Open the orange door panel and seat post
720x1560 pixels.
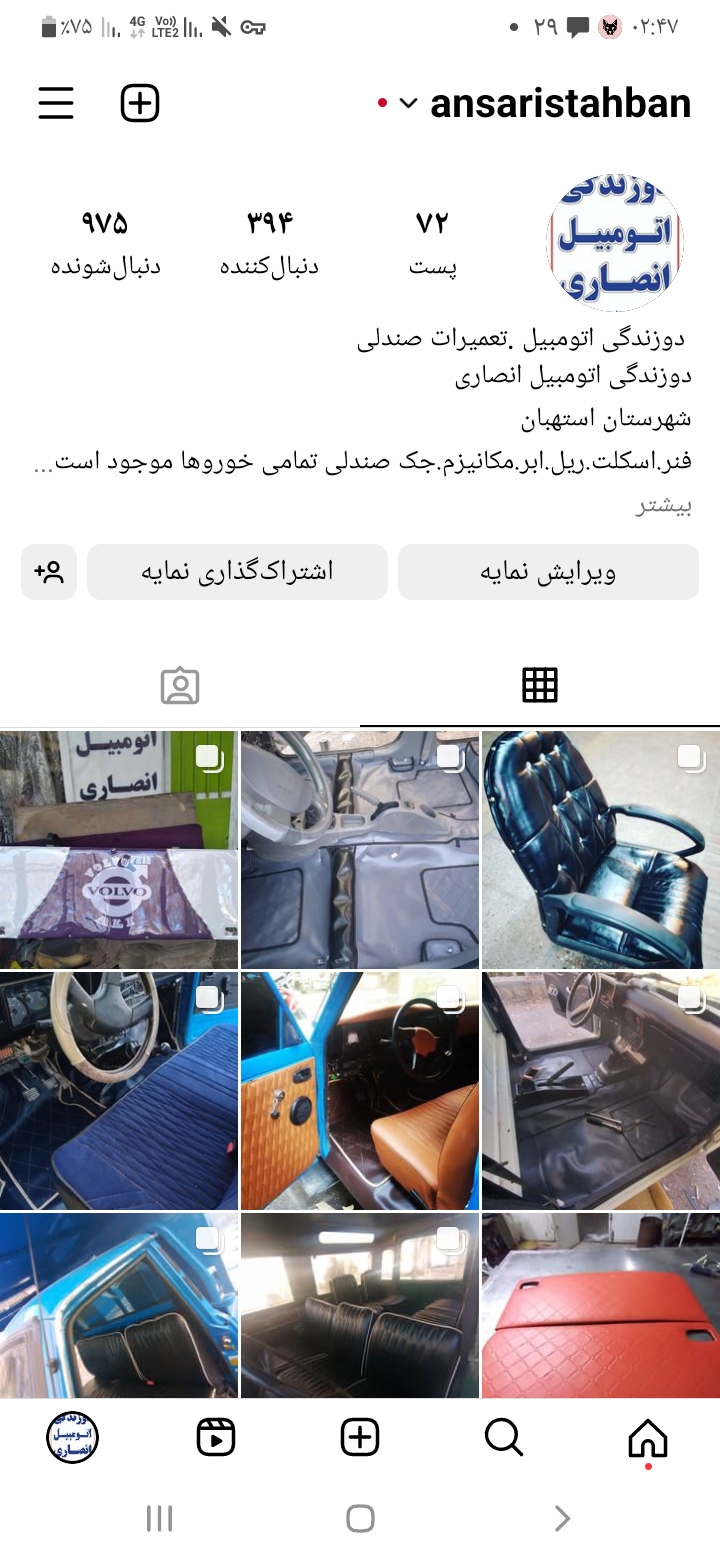(360, 1090)
